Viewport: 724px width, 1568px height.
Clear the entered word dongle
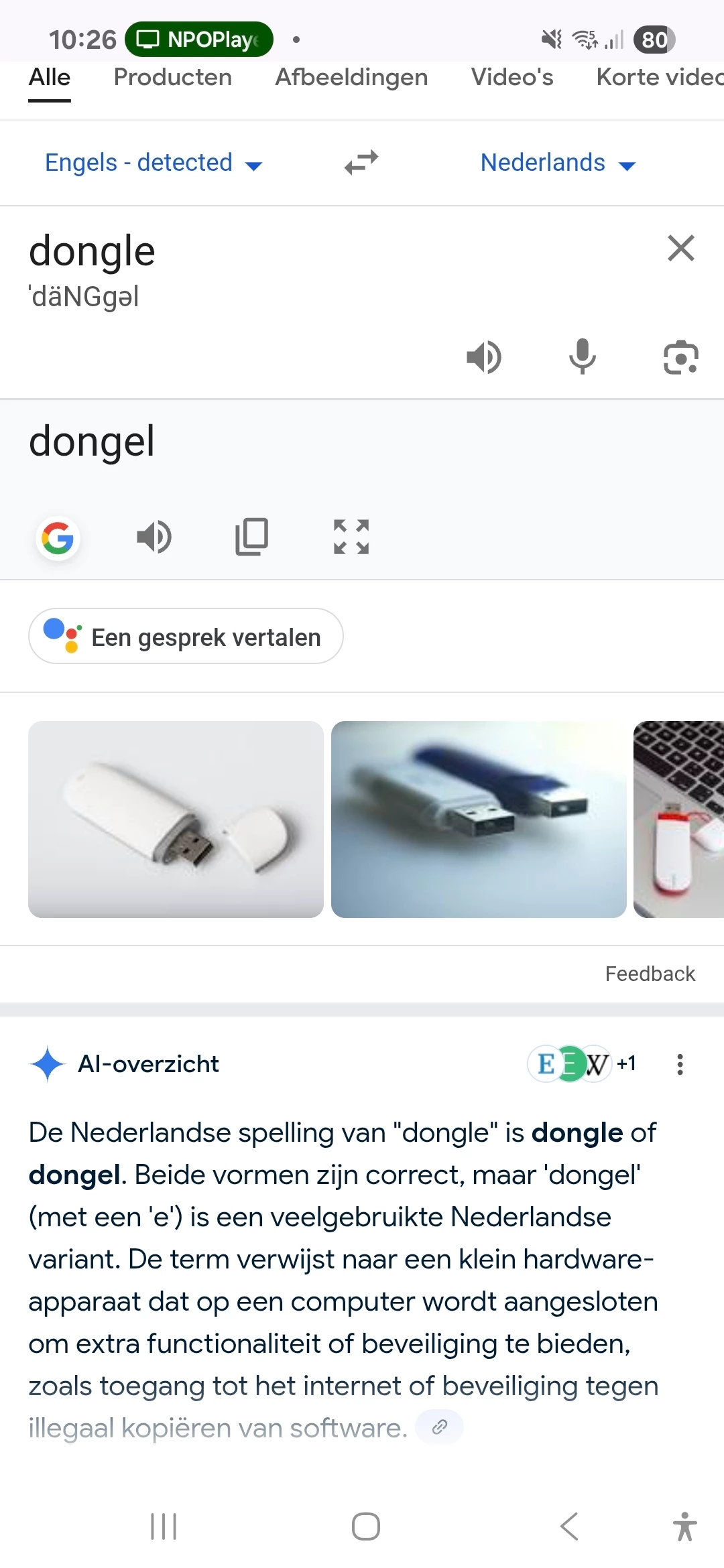click(680, 248)
